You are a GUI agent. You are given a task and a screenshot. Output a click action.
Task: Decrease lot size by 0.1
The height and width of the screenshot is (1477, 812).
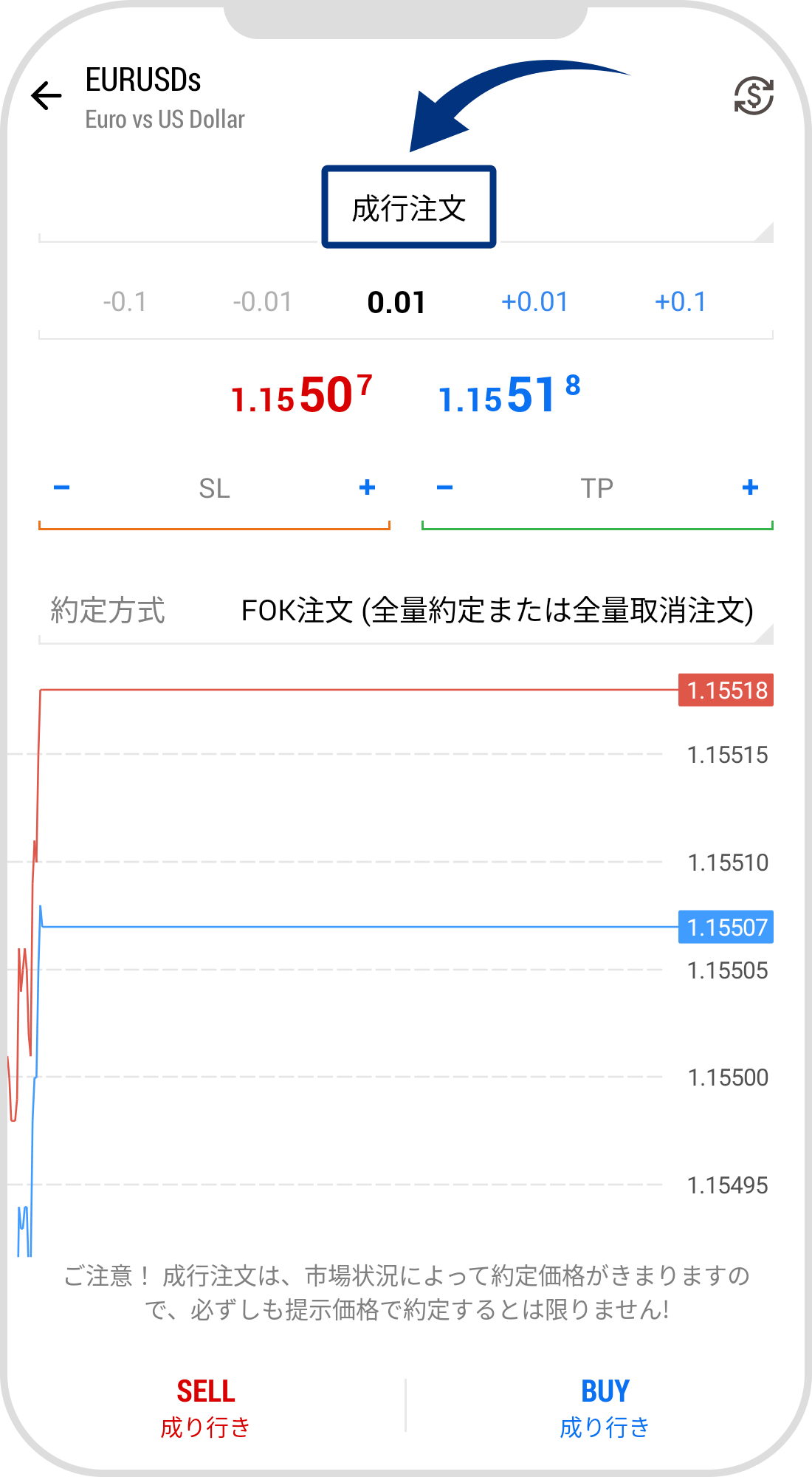point(125,301)
